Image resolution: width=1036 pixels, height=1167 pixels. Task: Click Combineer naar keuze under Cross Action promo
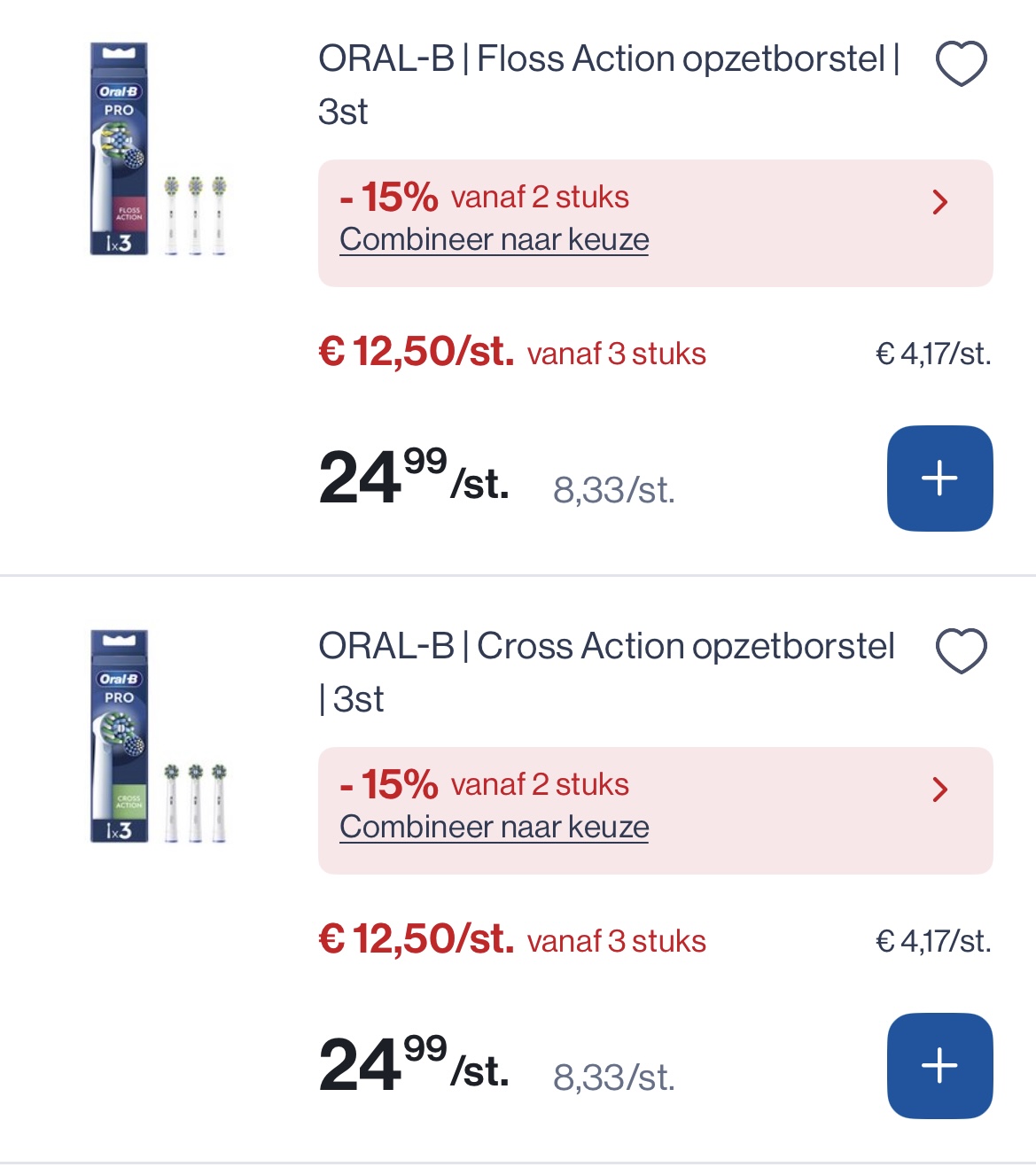494,826
